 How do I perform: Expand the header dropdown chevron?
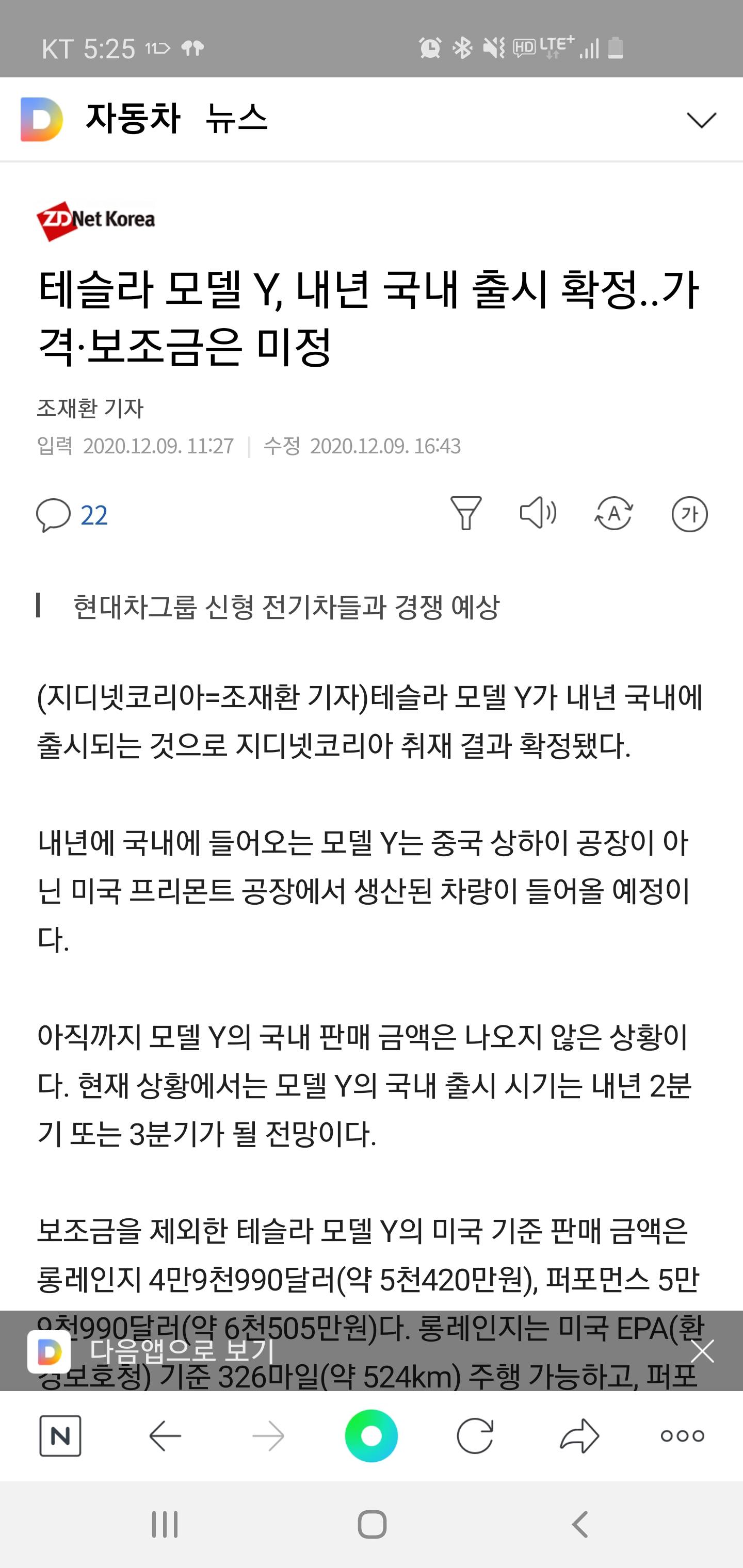(701, 120)
